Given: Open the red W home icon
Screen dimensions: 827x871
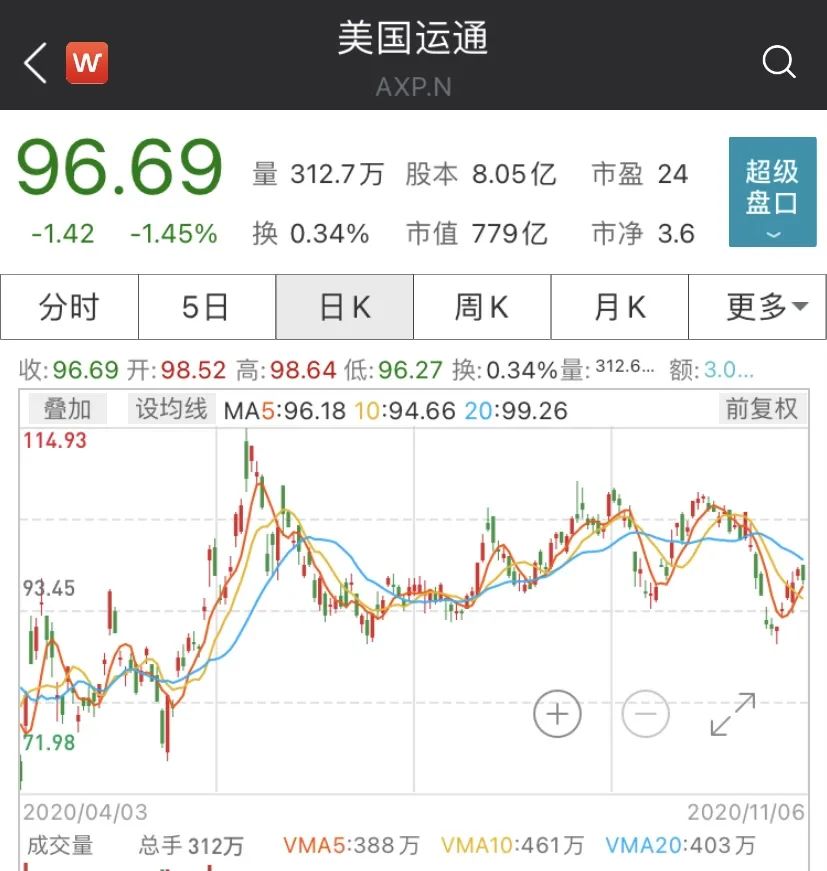Looking at the screenshot, I should pyautogui.click(x=87, y=64).
